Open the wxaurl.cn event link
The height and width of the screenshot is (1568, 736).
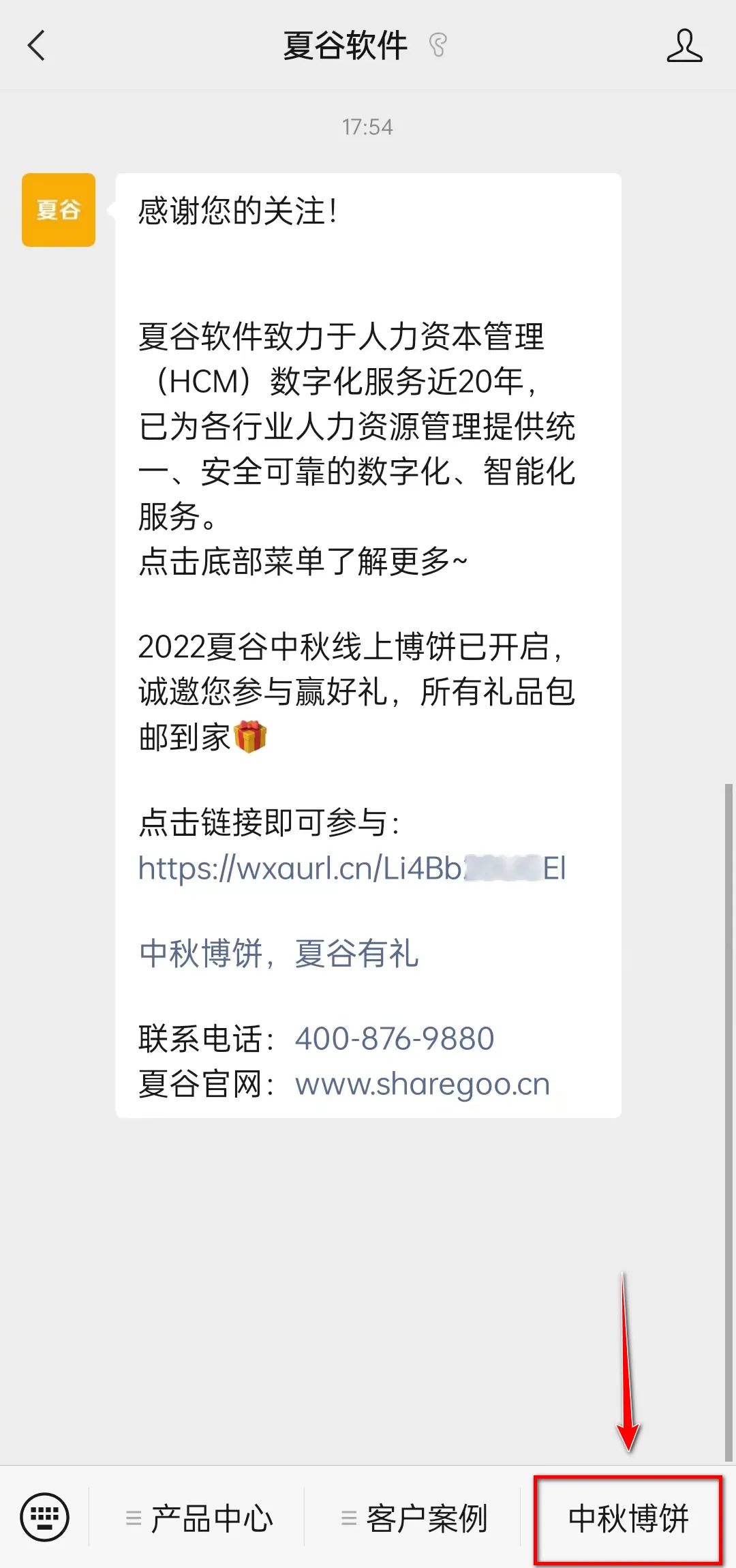[x=352, y=869]
